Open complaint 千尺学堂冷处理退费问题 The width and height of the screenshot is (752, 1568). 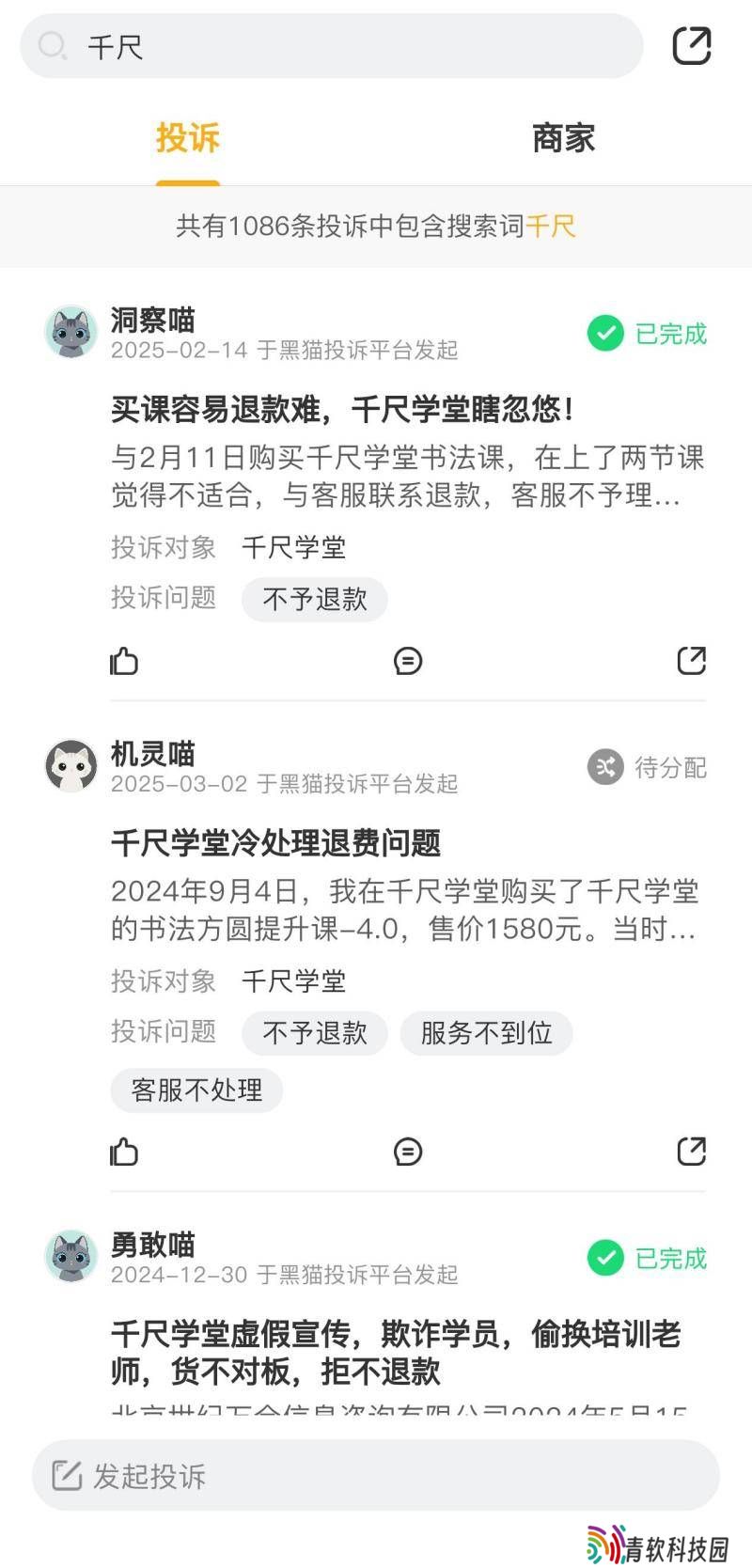click(x=275, y=843)
